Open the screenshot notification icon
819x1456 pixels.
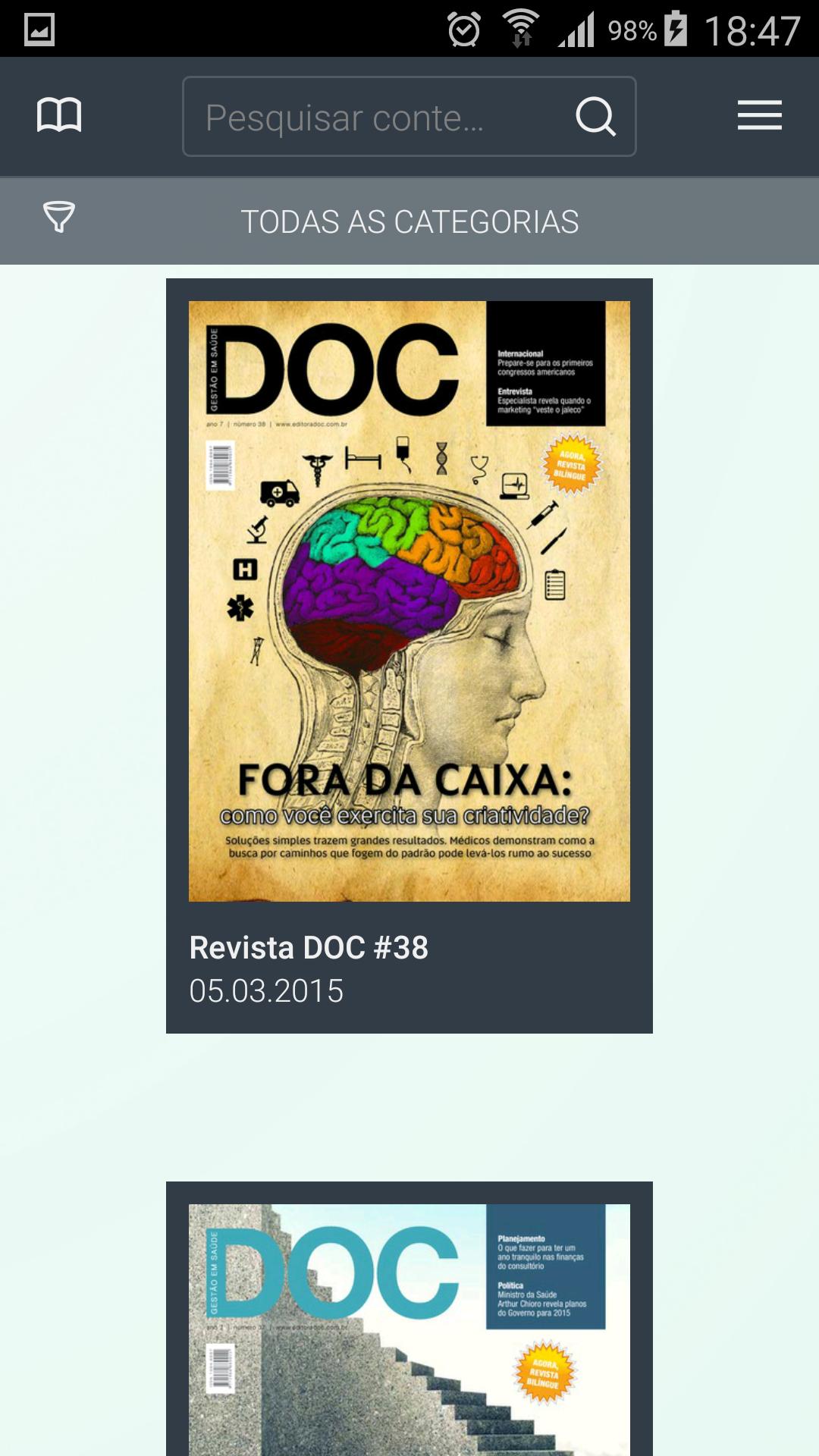click(38, 28)
